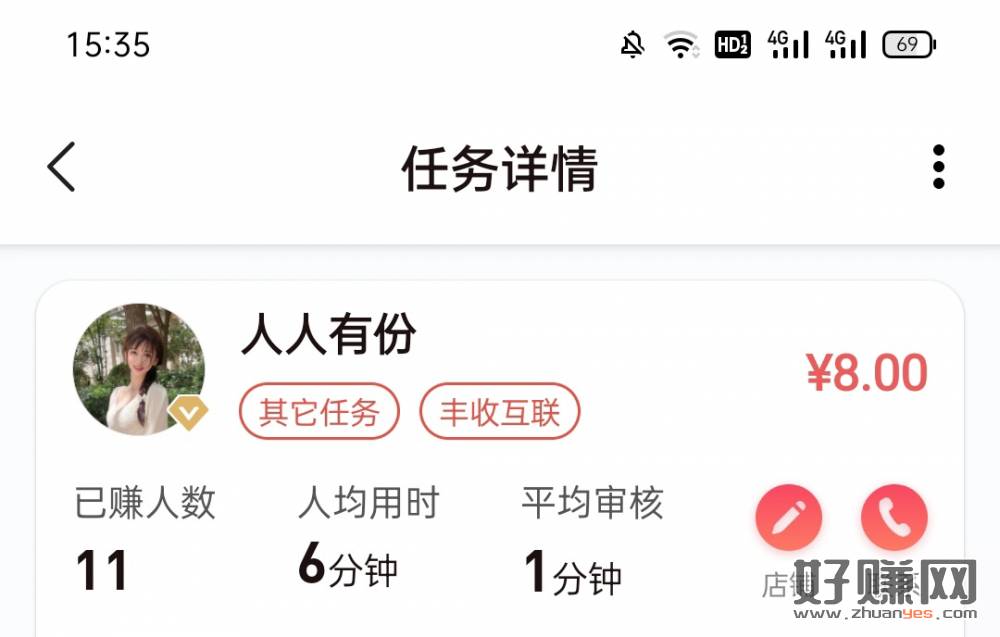The image size is (1000, 637).
Task: Open the publisher's profile avatar
Action: click(x=138, y=369)
